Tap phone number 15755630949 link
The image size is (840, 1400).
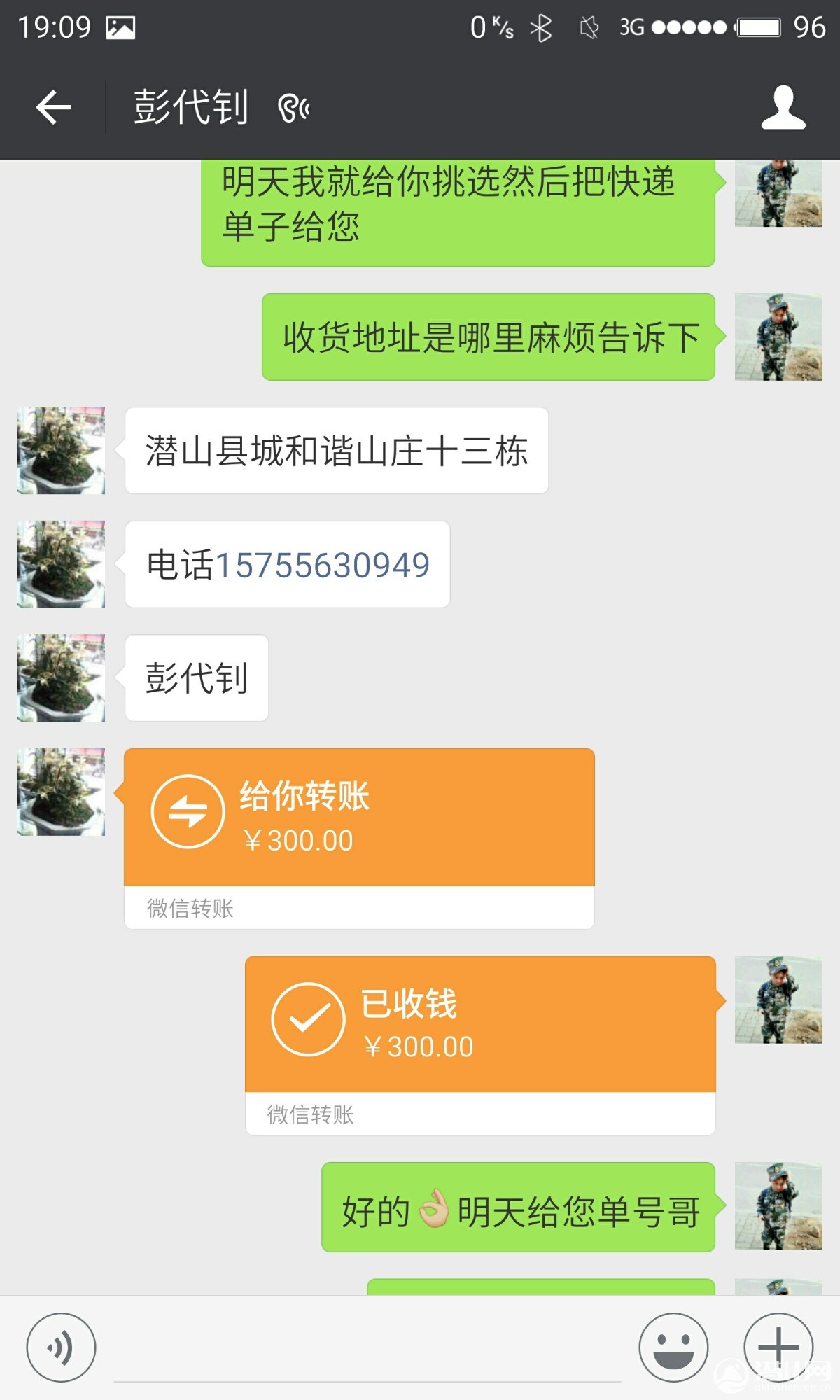(x=323, y=565)
